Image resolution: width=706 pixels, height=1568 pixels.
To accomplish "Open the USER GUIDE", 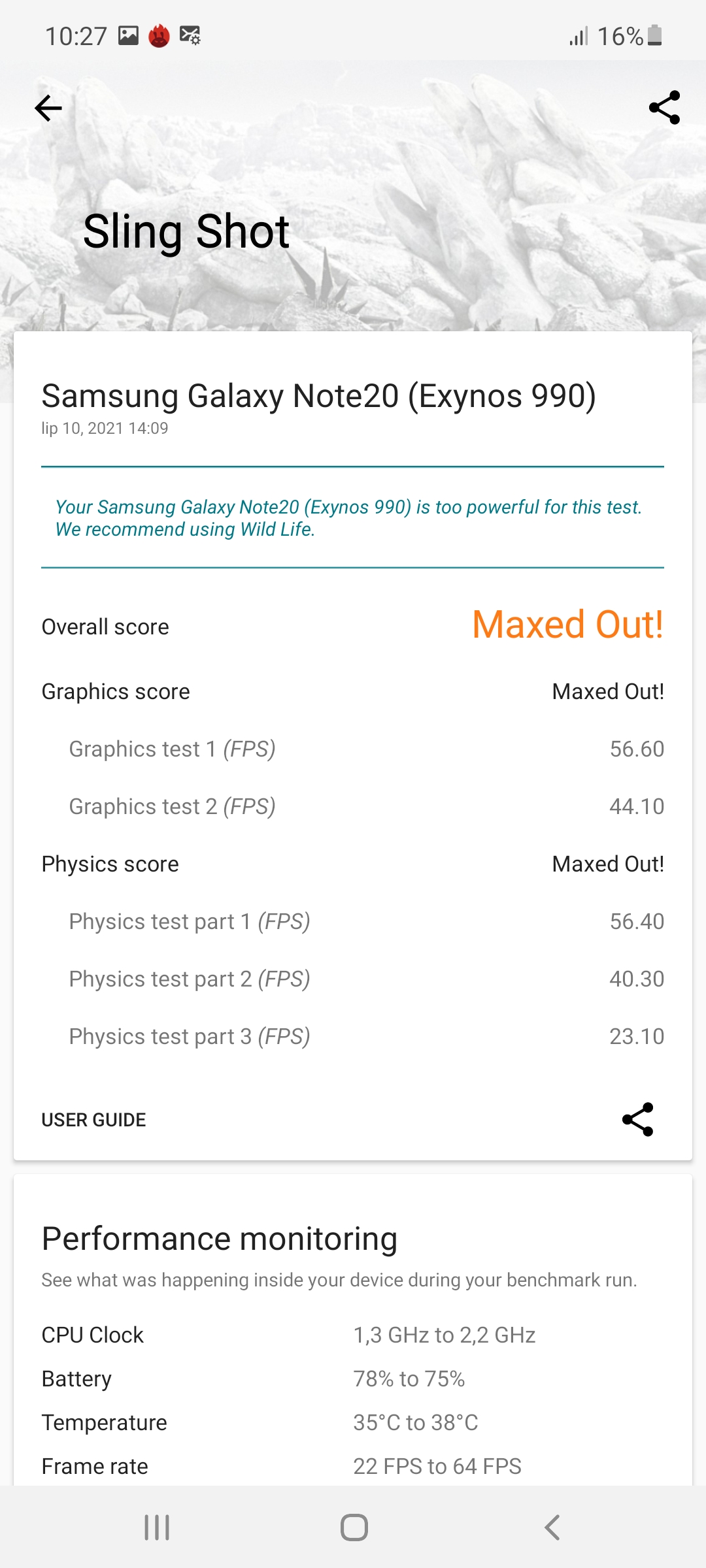I will 93,1120.
